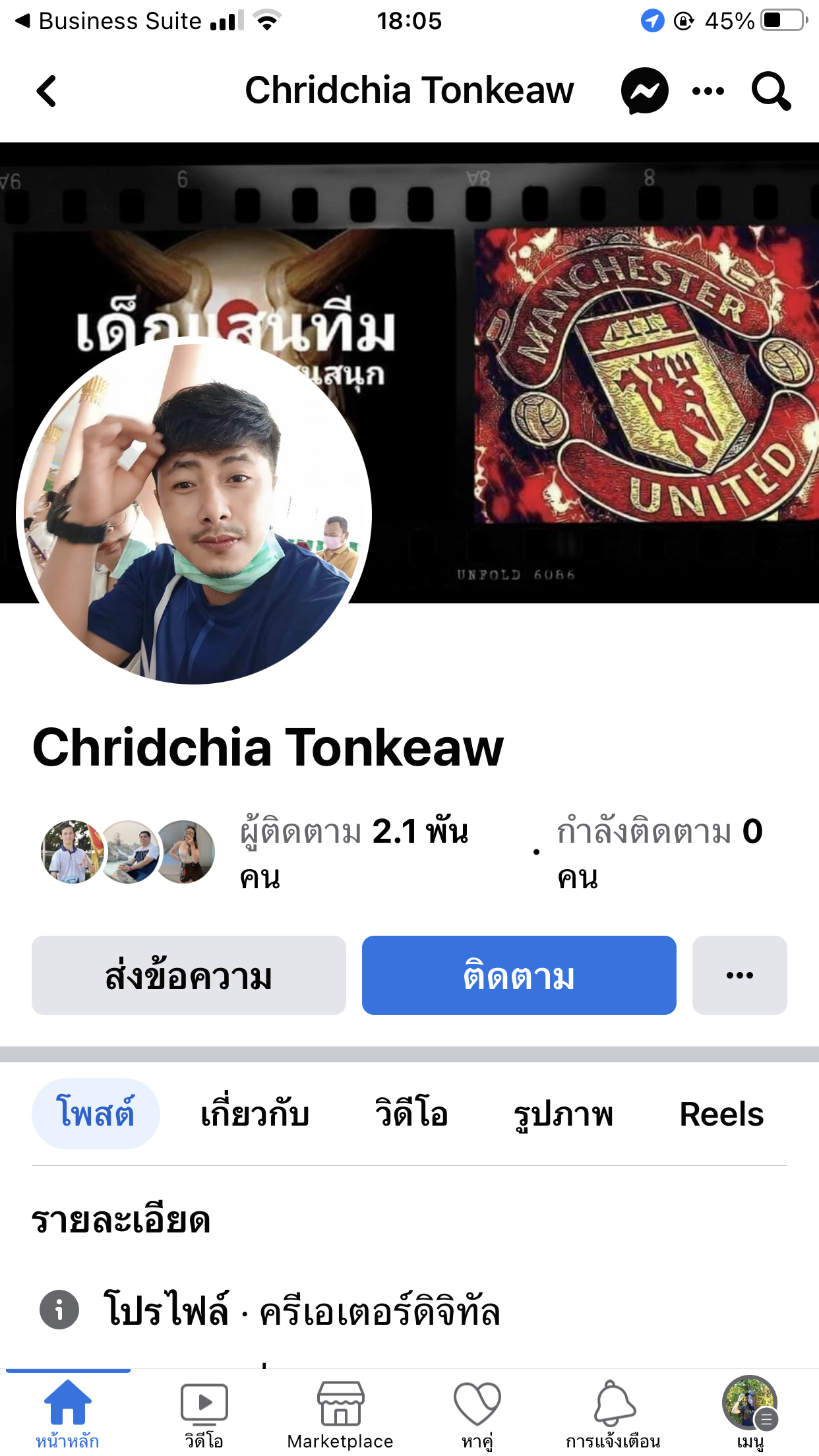Image resolution: width=819 pixels, height=1456 pixels.
Task: Tap the ส่งข้อความ button
Action: pyautogui.click(x=189, y=975)
